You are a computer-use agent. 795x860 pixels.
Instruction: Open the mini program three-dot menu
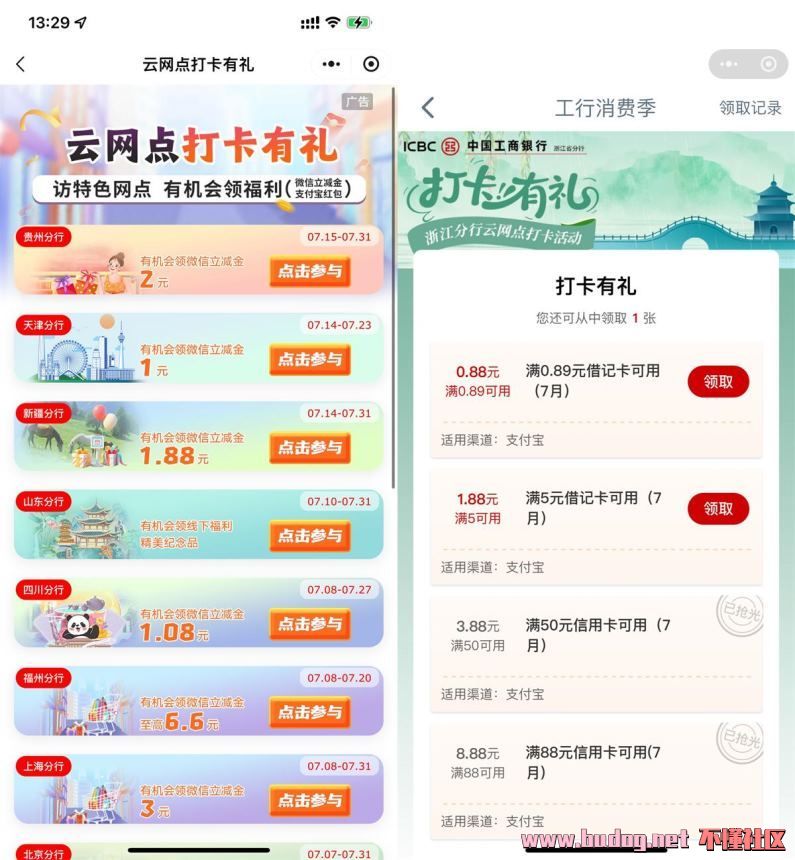pyautogui.click(x=331, y=64)
